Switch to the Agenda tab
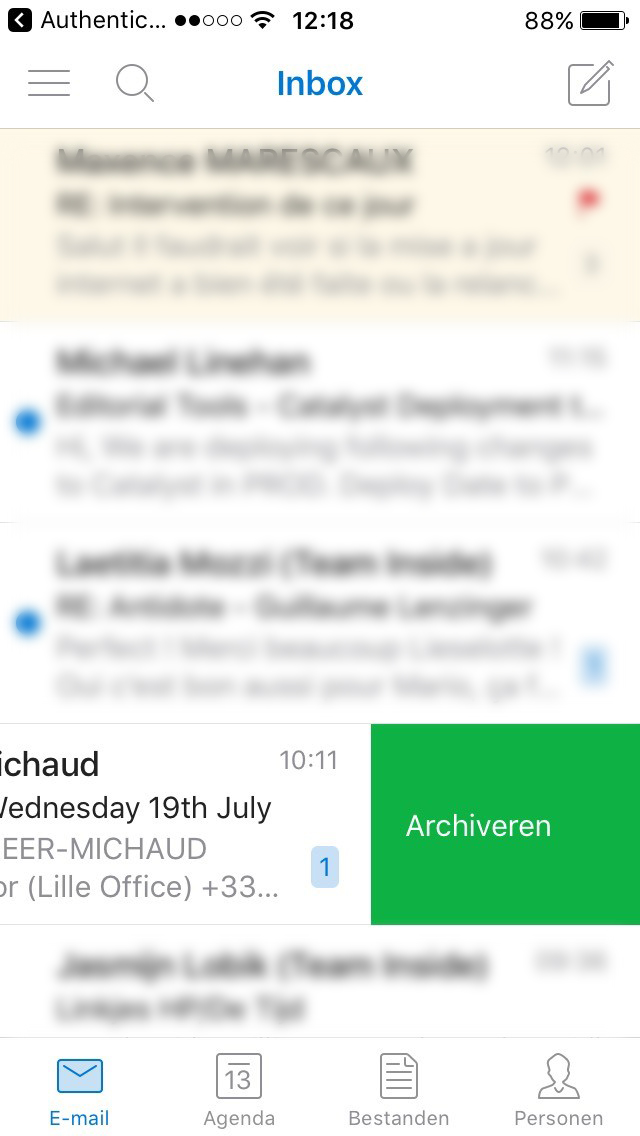Screen dimensions: 640x1136 coord(239,1088)
